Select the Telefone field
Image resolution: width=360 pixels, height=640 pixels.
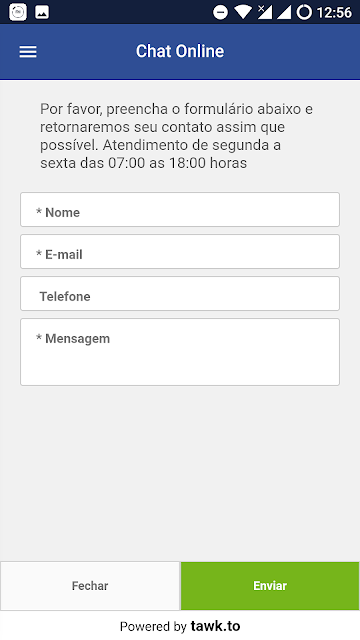[x=180, y=293]
